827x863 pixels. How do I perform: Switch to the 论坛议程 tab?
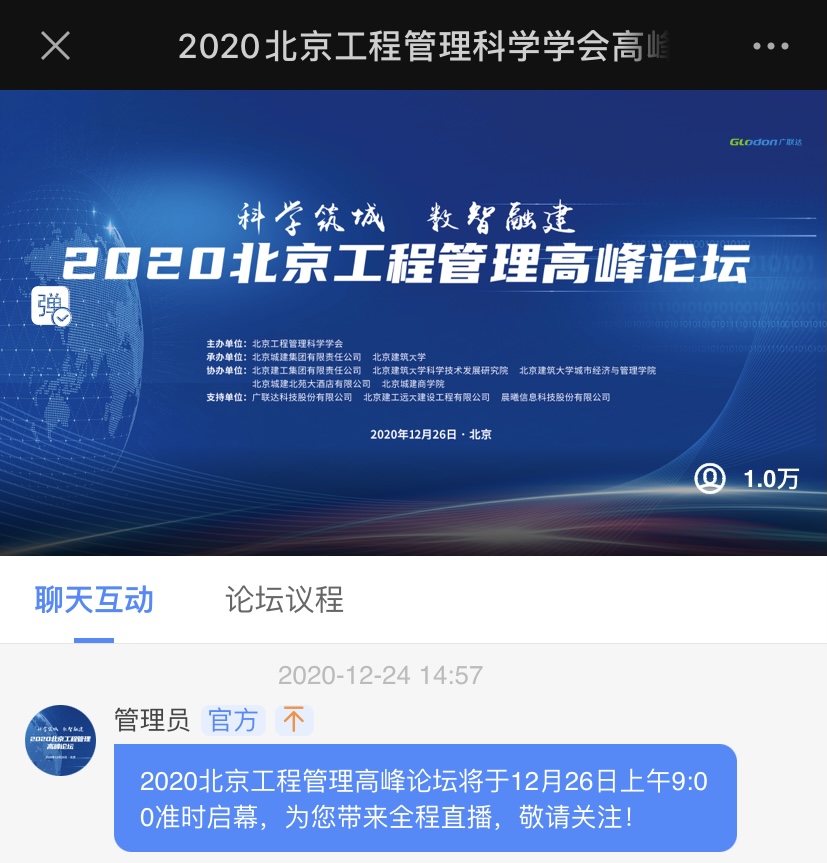284,599
